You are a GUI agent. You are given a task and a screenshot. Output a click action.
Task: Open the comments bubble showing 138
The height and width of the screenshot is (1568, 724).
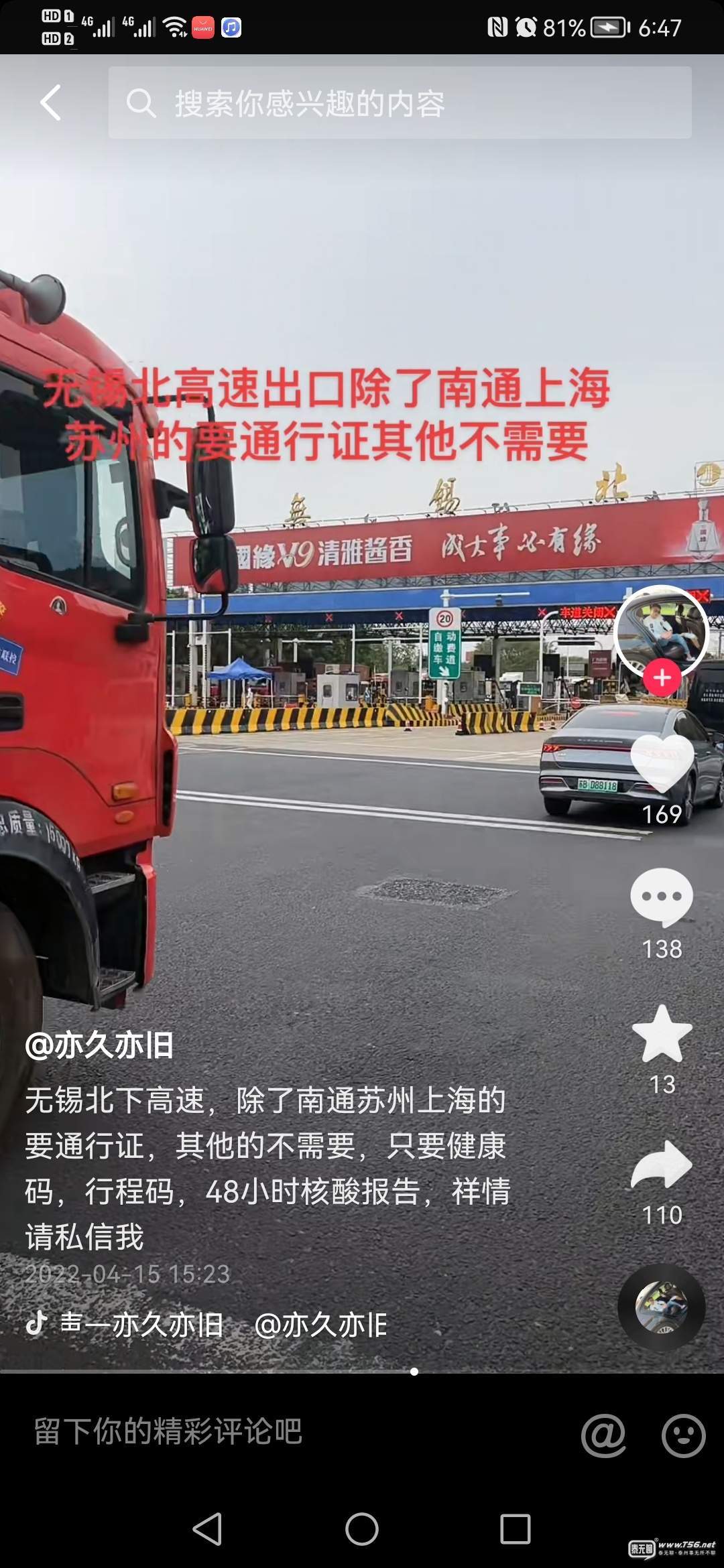coord(662,898)
